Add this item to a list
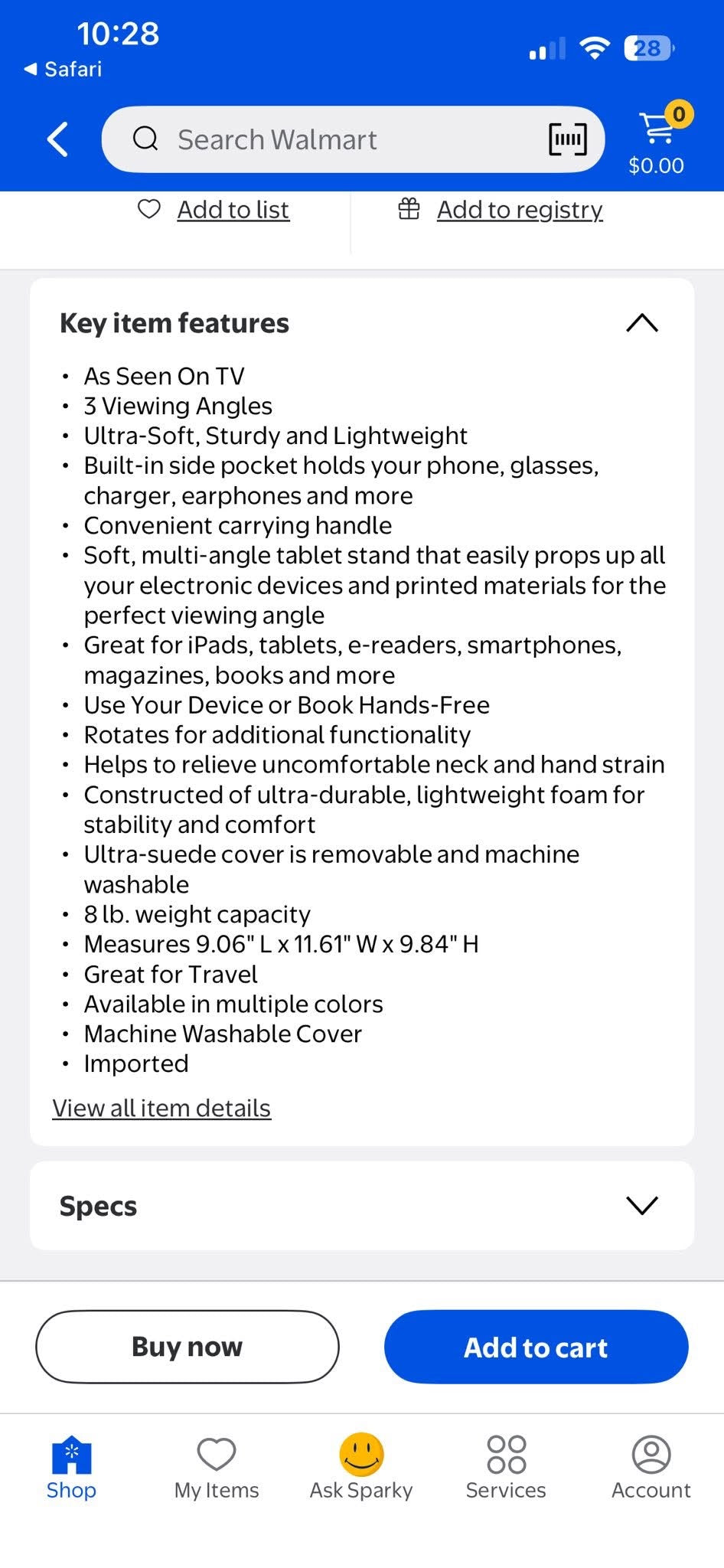Image resolution: width=724 pixels, height=1568 pixels. (214, 210)
